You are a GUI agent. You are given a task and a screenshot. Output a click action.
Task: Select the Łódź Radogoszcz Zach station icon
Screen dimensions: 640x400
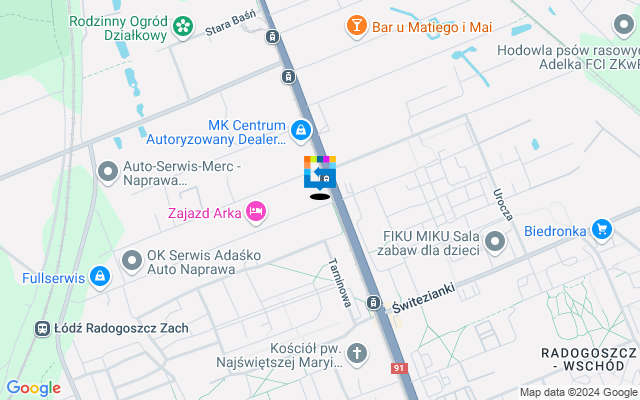pos(44,327)
